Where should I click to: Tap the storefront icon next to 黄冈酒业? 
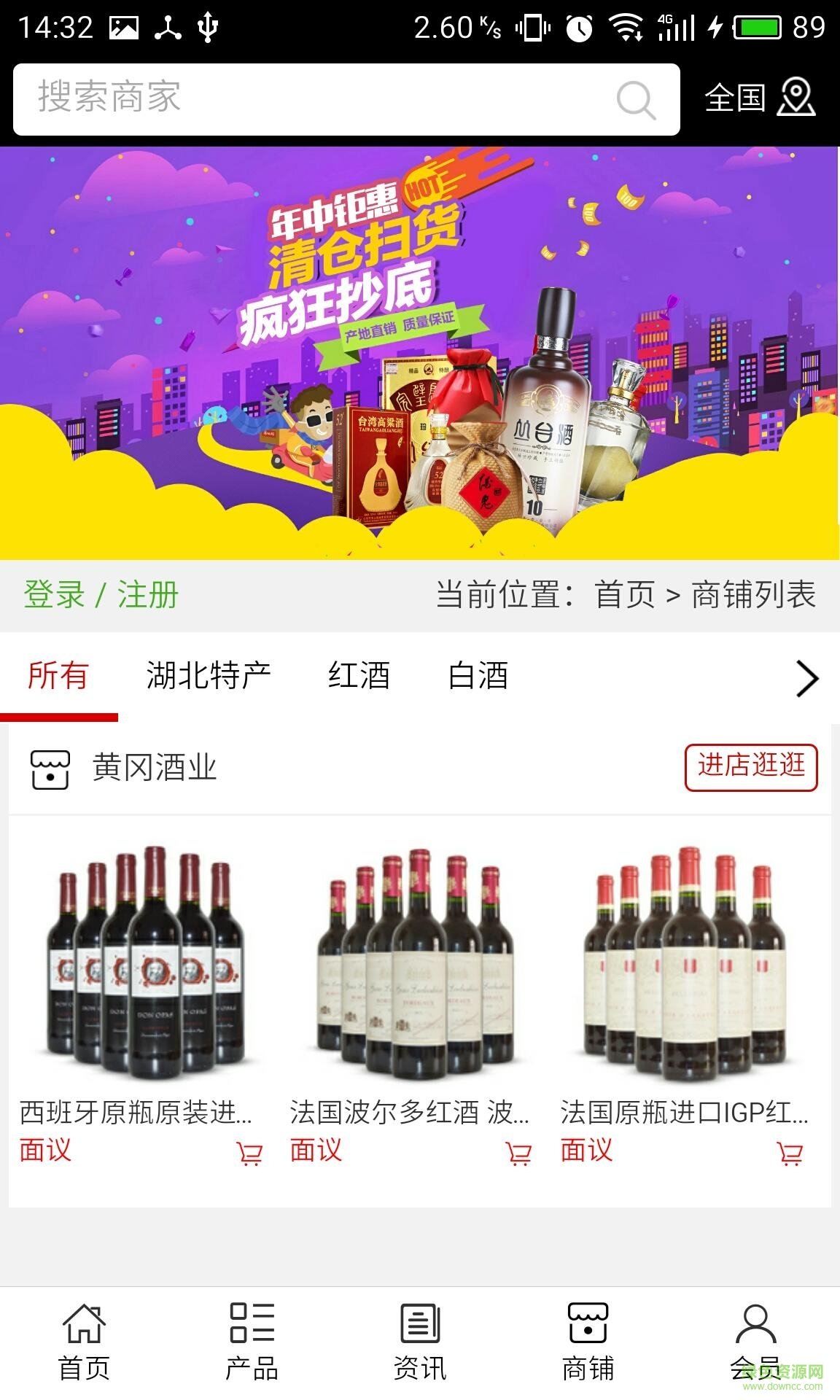point(49,768)
